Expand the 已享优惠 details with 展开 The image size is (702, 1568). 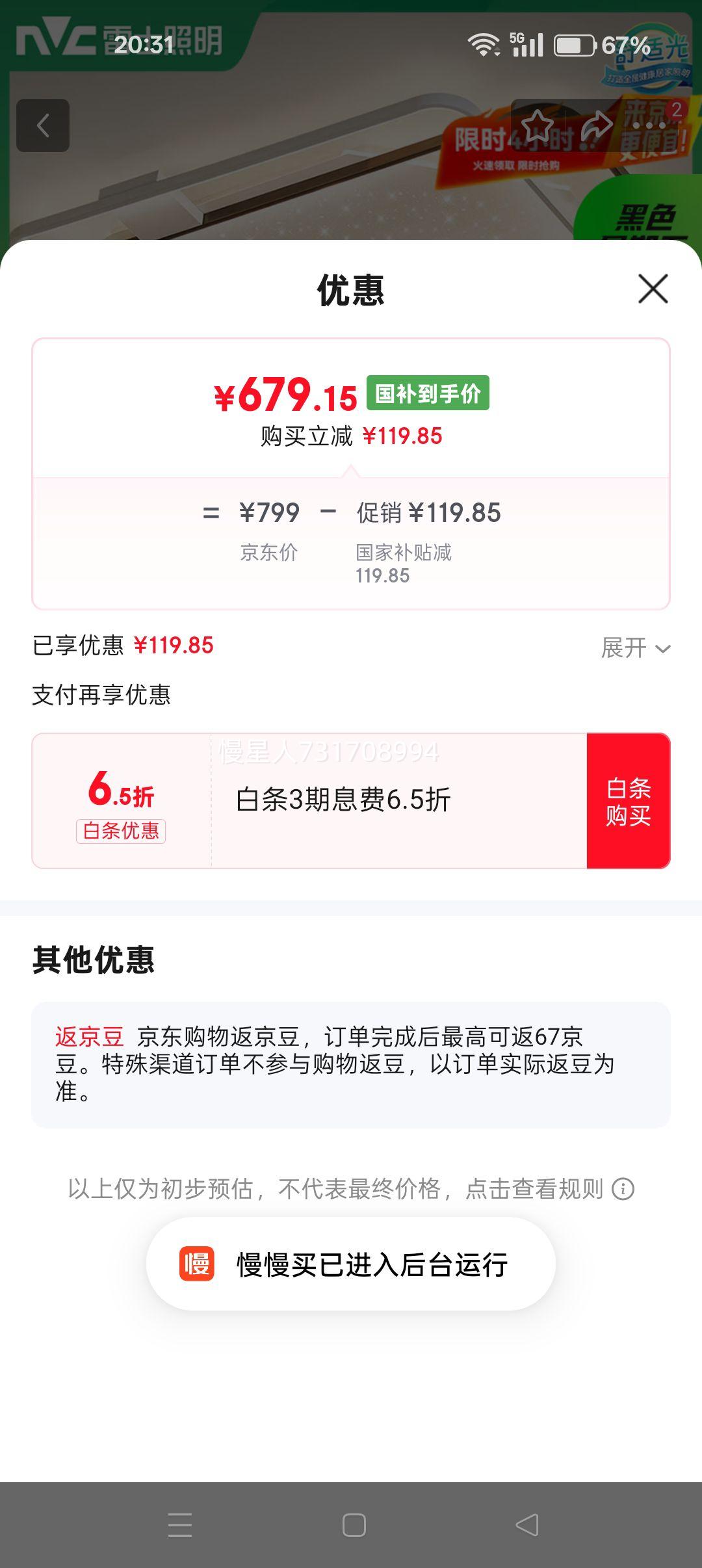click(x=635, y=647)
